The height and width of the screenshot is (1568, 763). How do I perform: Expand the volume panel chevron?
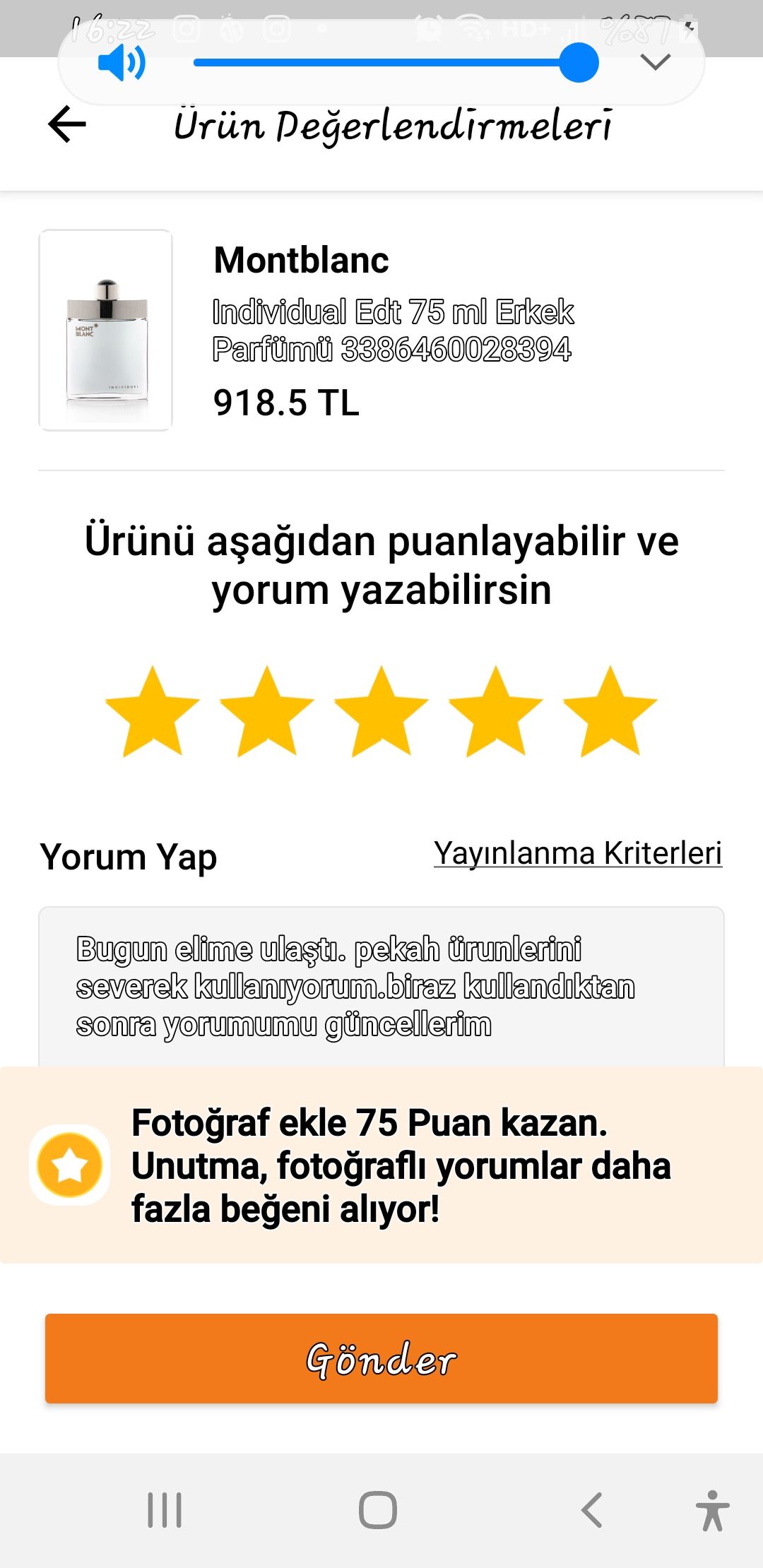(655, 62)
